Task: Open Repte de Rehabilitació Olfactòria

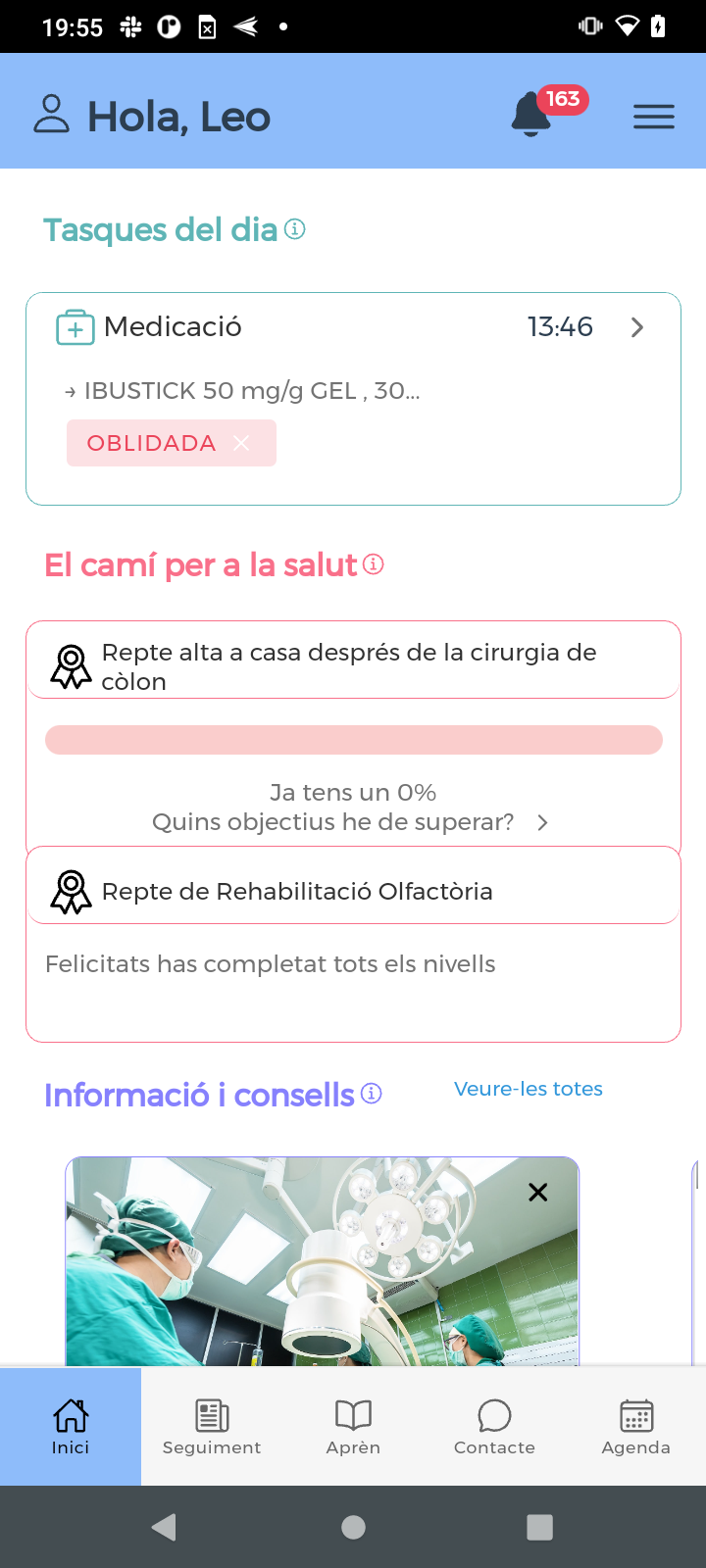Action: pos(353,886)
